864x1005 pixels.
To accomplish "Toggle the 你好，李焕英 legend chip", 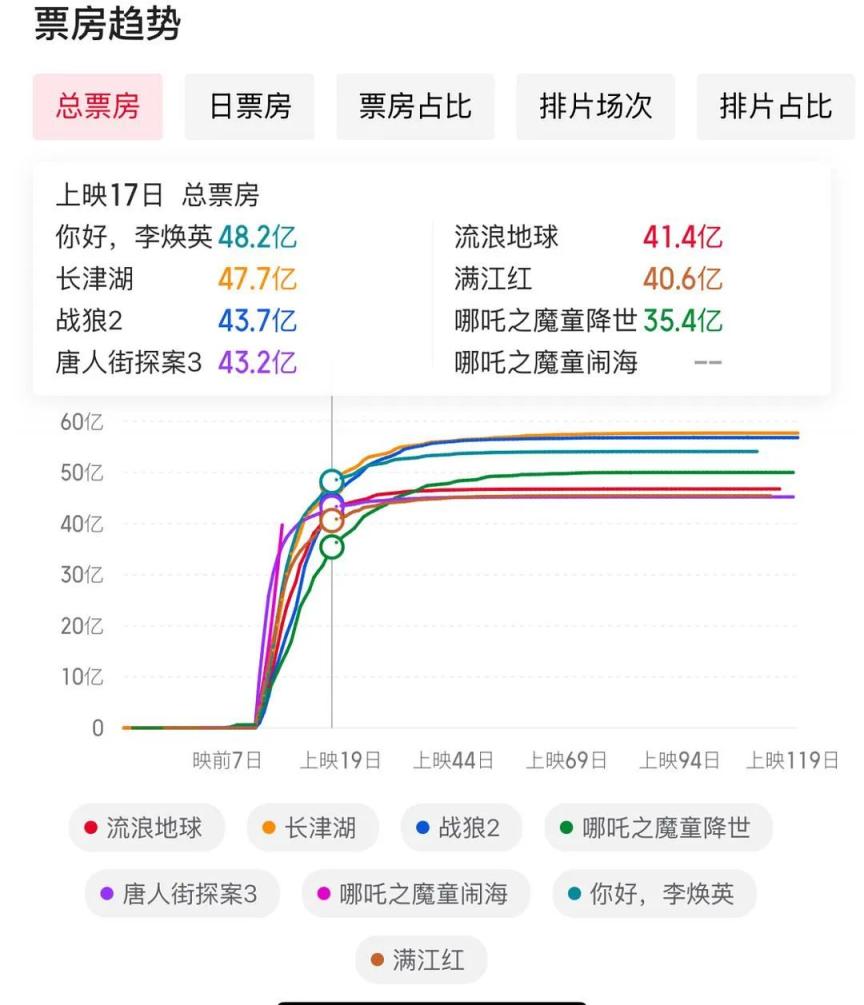I will point(653,894).
